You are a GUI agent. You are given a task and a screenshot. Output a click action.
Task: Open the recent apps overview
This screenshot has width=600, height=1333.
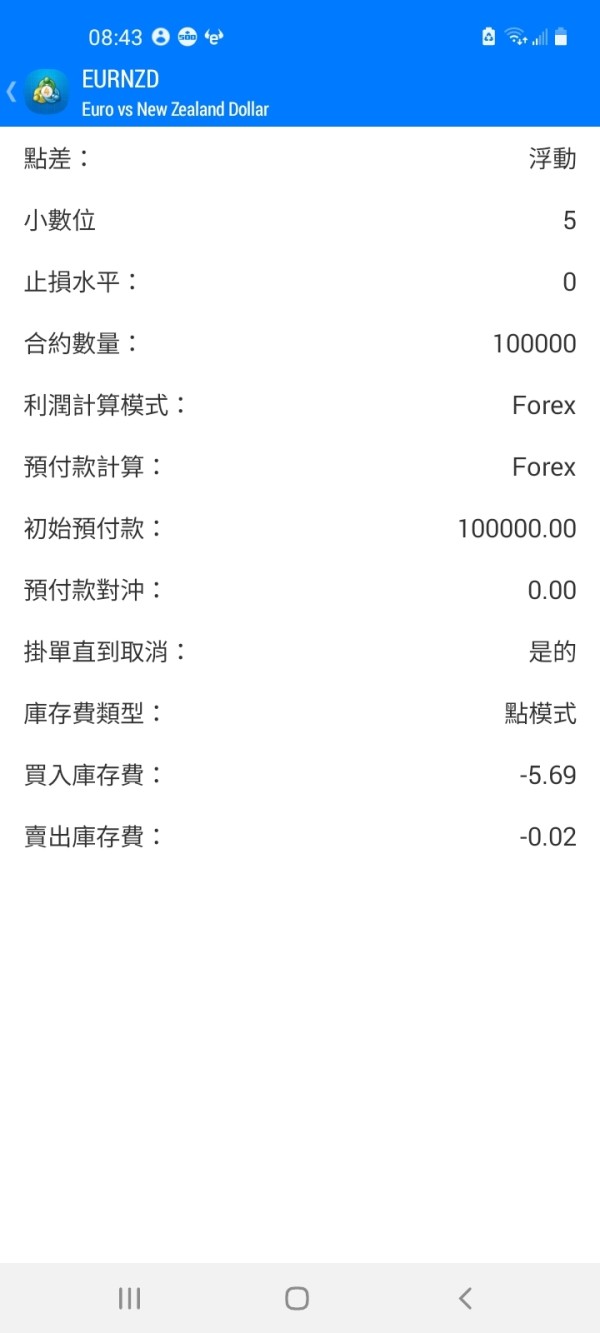click(129, 1298)
